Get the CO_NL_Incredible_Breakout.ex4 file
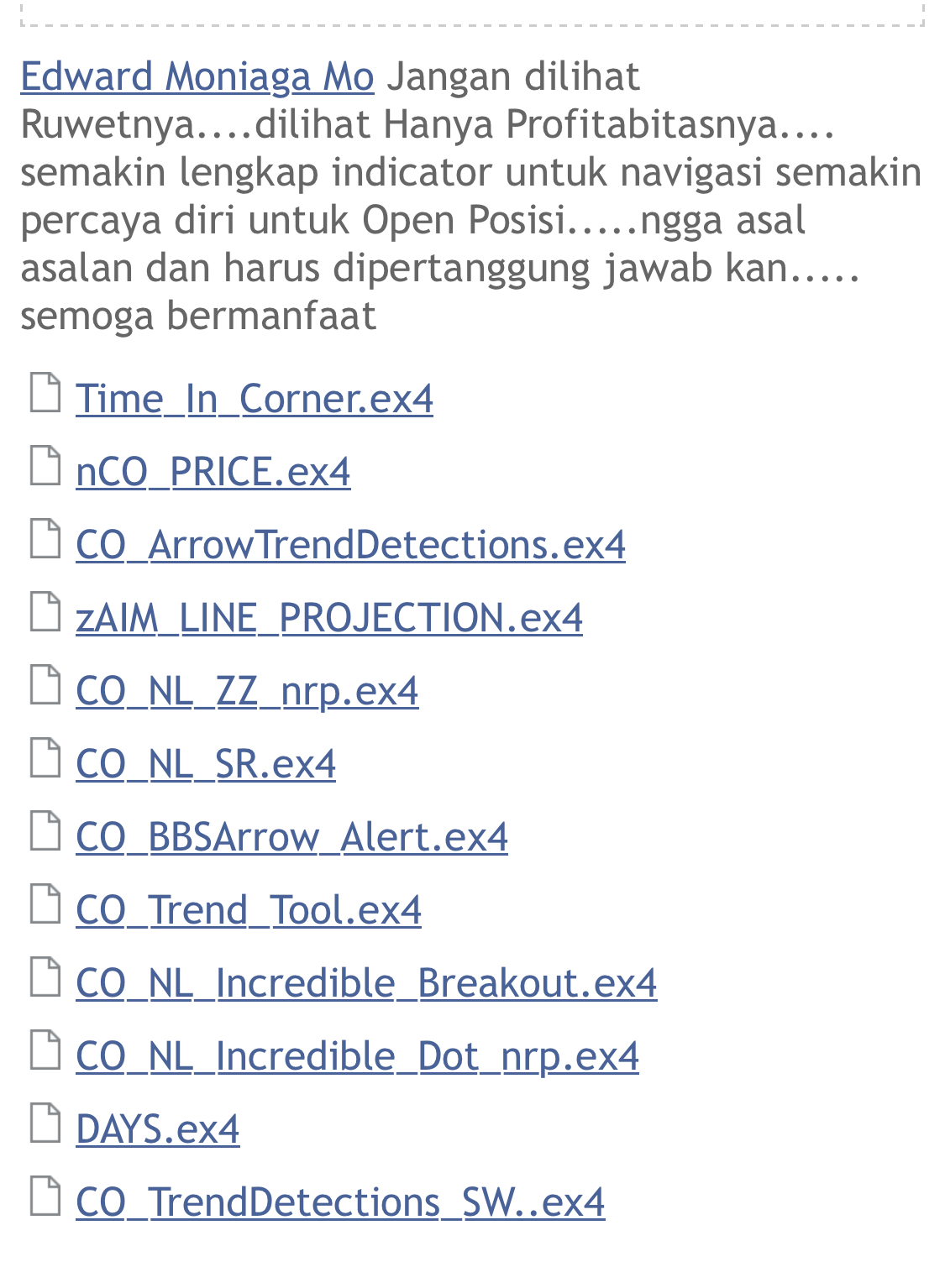 366,983
